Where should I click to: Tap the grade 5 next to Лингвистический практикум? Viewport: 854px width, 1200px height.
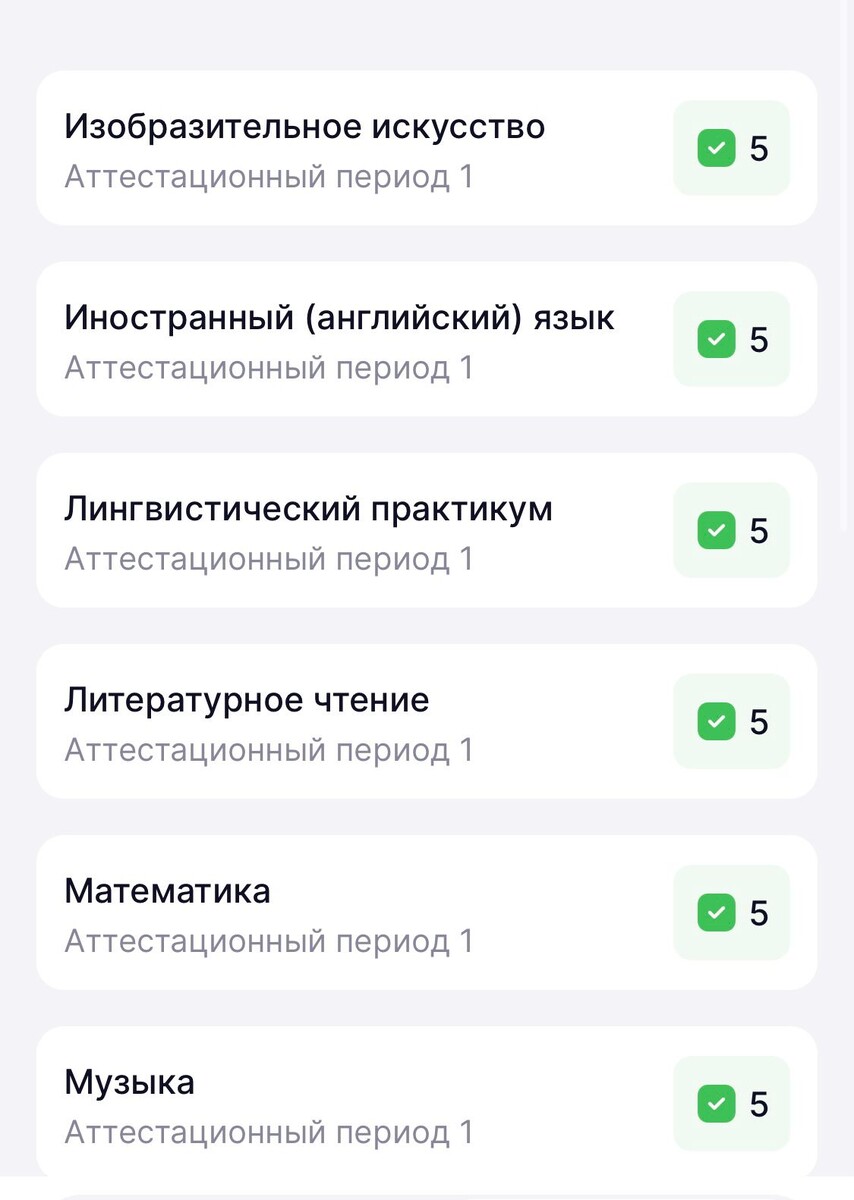pyautogui.click(x=758, y=530)
